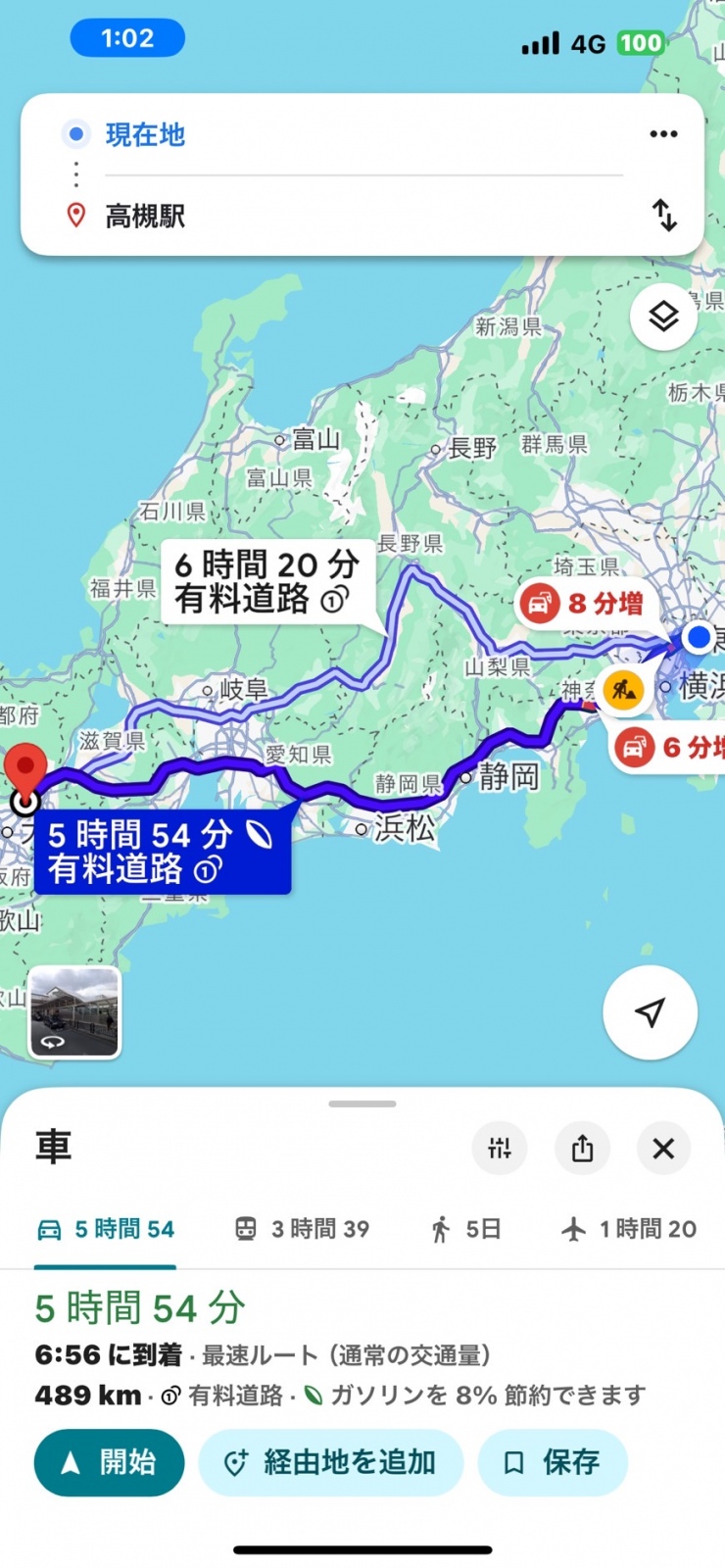This screenshot has width=725, height=1568.
Task: Select the 6時間20分 alternate route
Action: point(267,581)
